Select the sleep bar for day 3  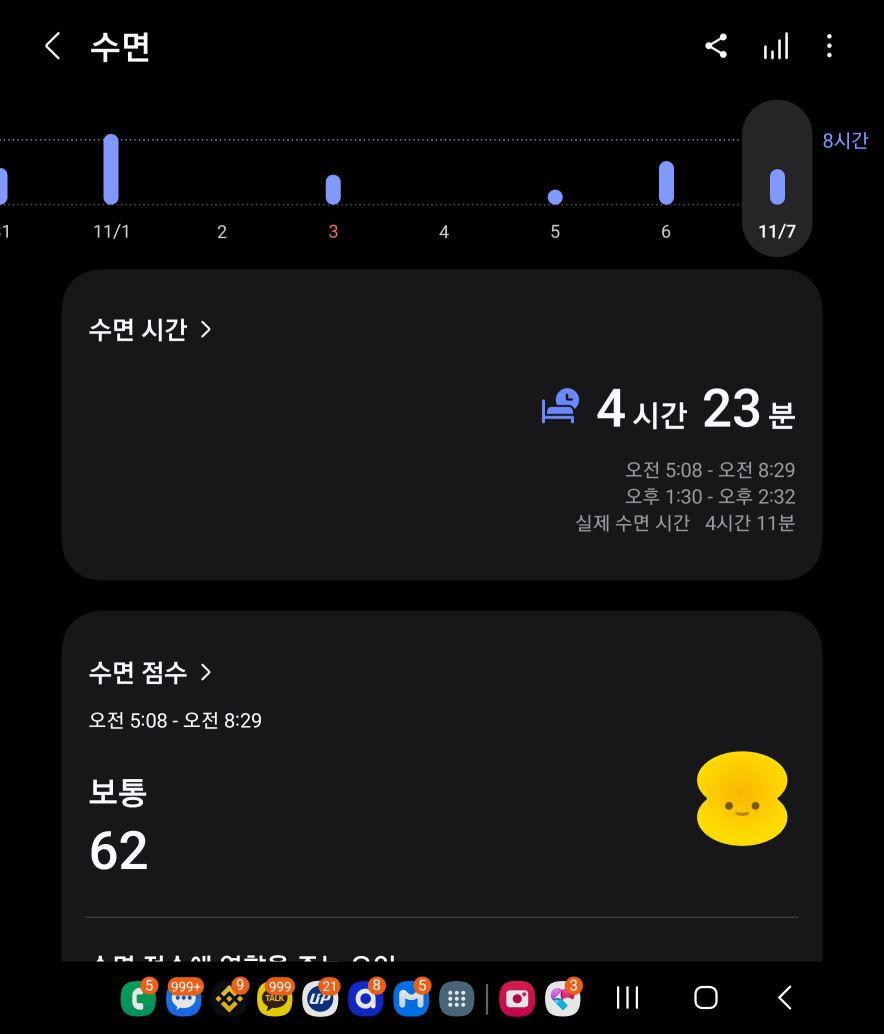[x=333, y=189]
